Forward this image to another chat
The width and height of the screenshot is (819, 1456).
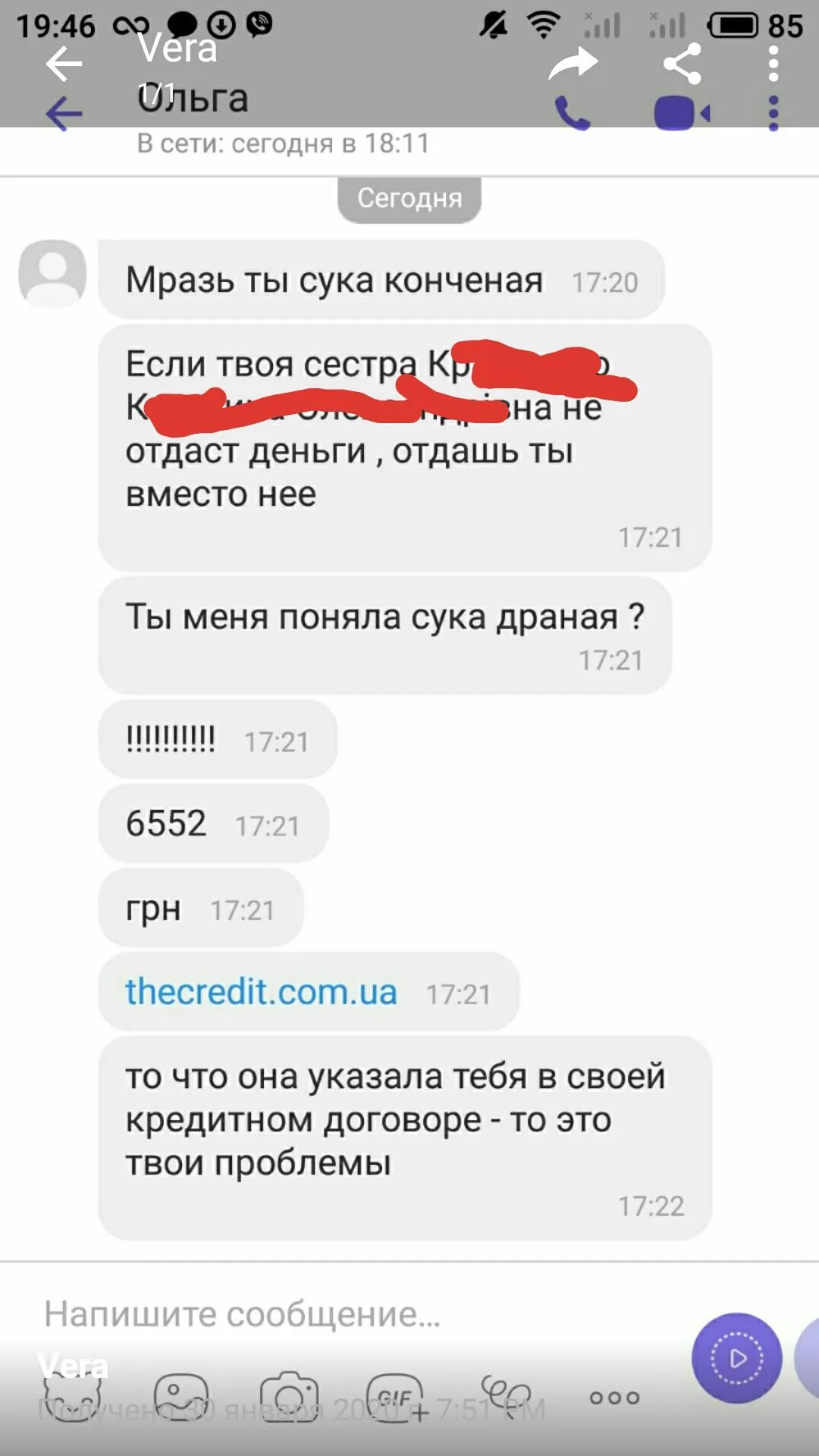click(573, 64)
